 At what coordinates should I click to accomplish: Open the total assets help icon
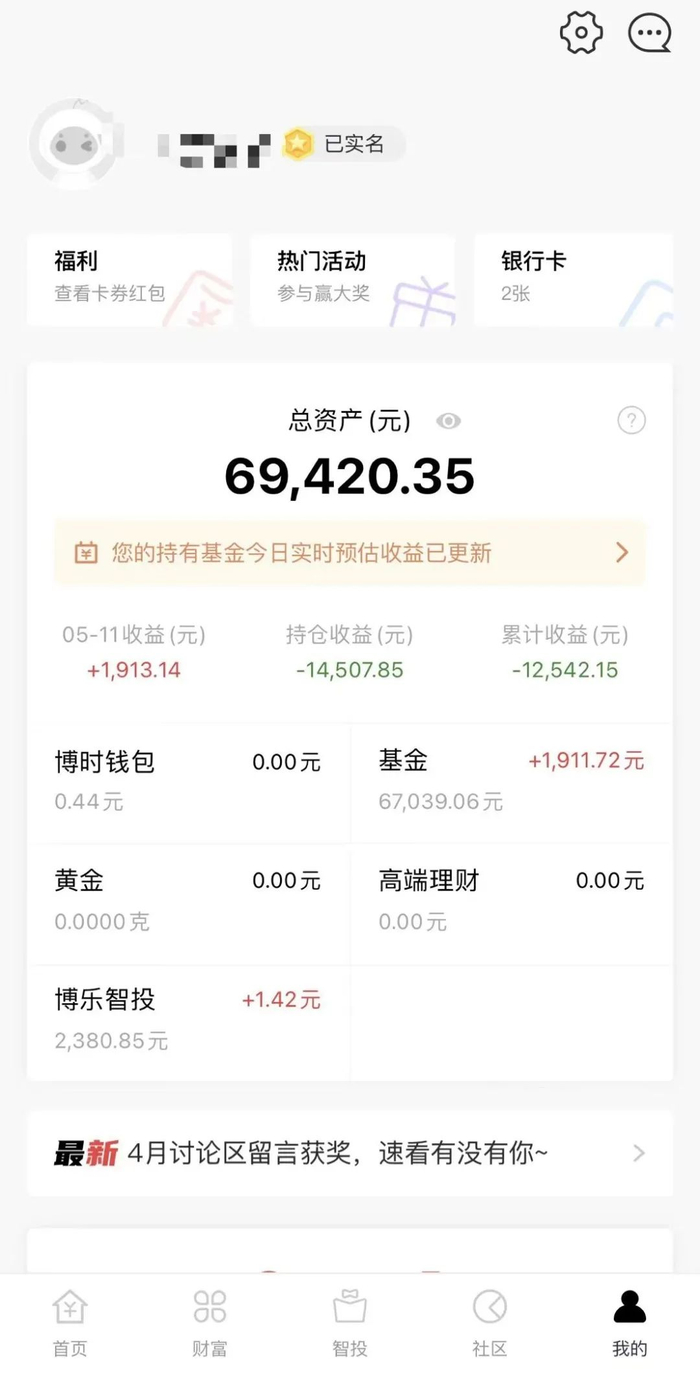pos(631,421)
